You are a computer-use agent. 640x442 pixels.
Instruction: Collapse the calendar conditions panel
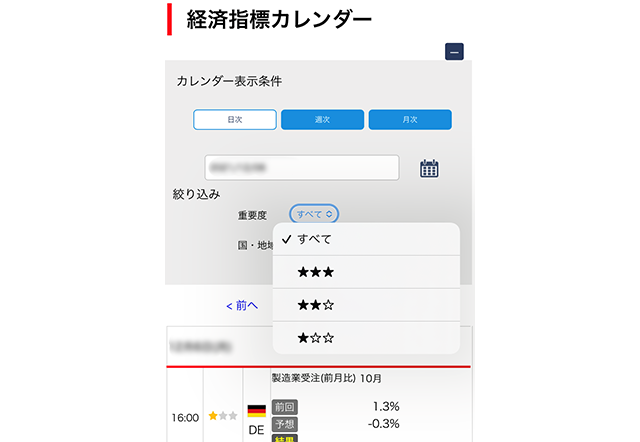(x=454, y=51)
